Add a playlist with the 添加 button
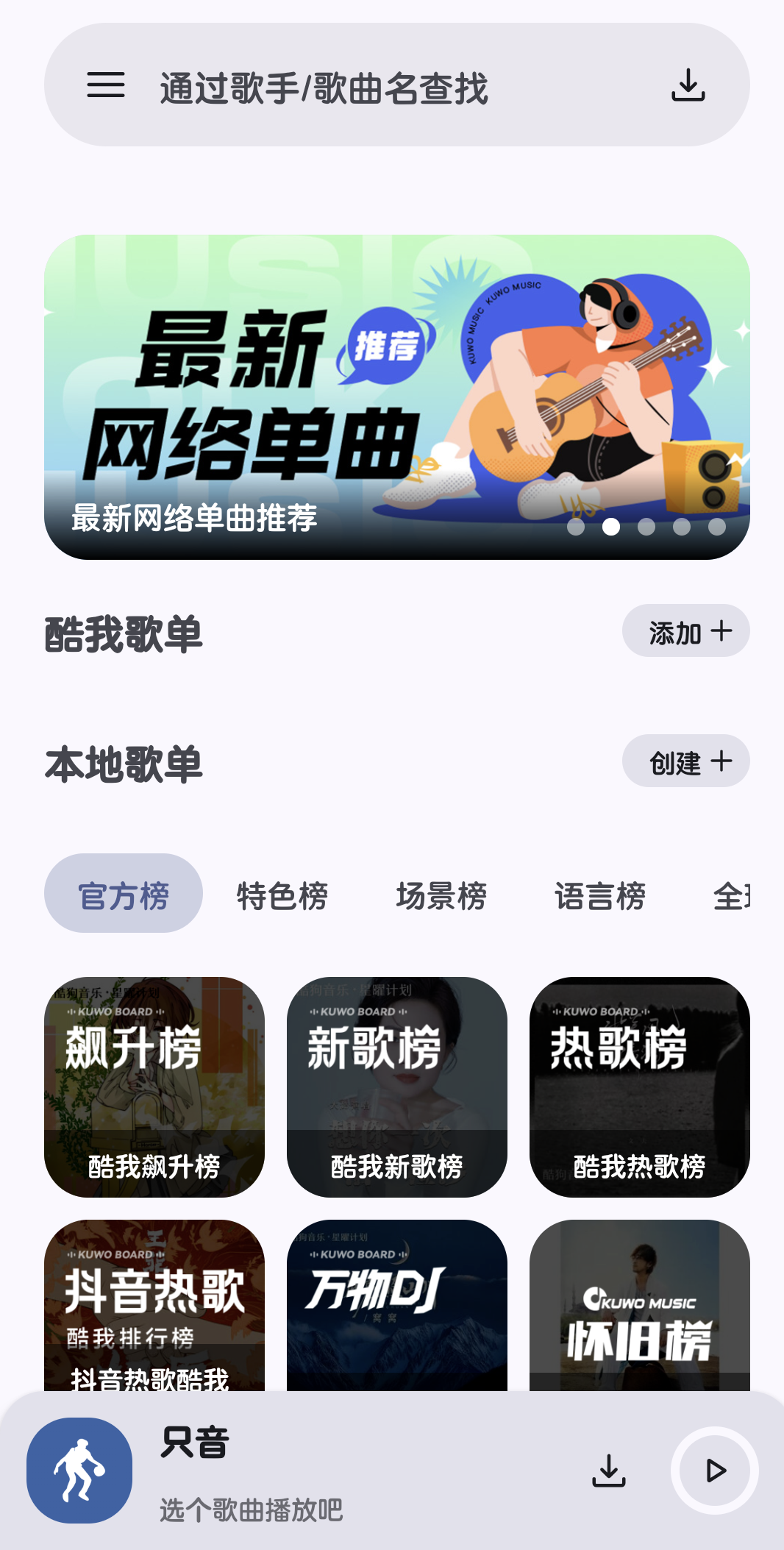 tap(685, 630)
